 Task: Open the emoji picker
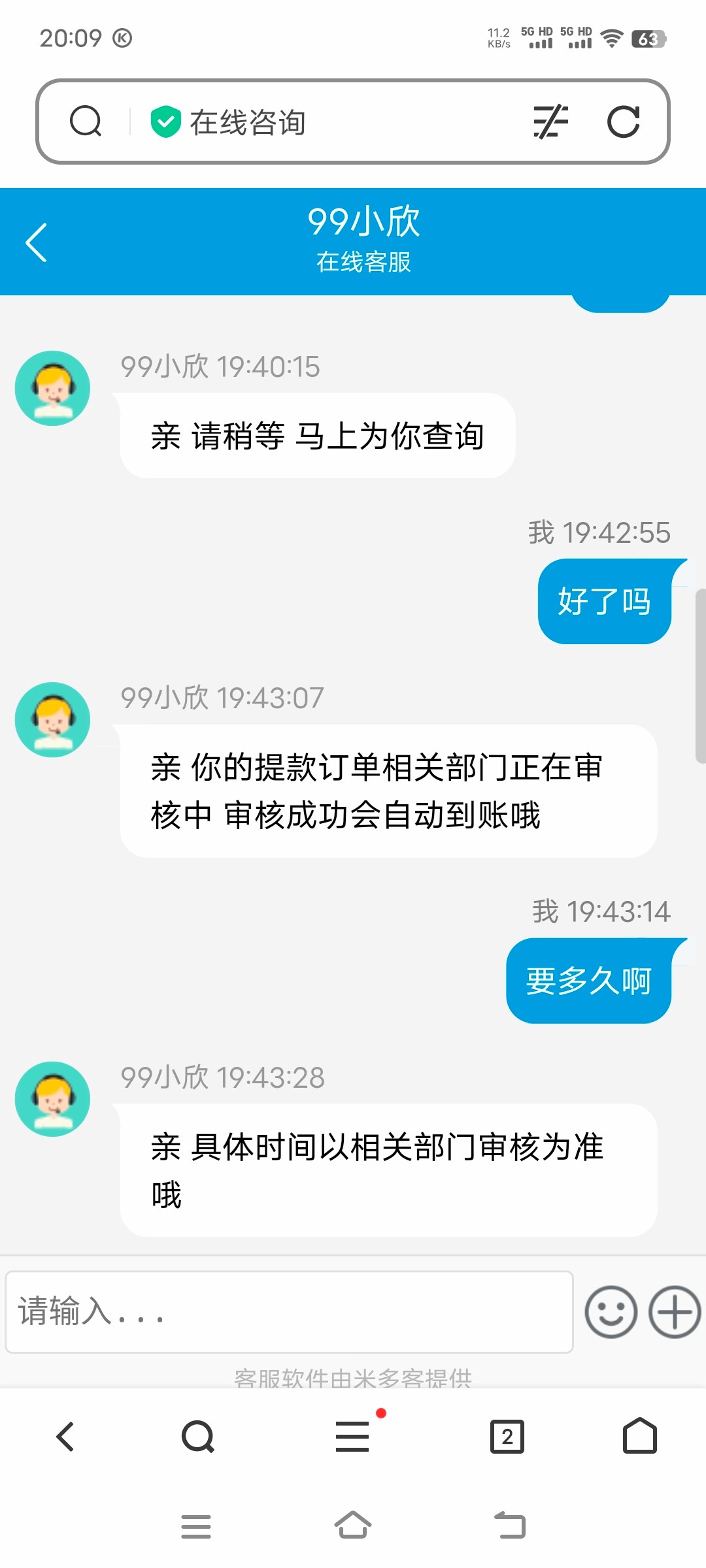pyautogui.click(x=611, y=1312)
